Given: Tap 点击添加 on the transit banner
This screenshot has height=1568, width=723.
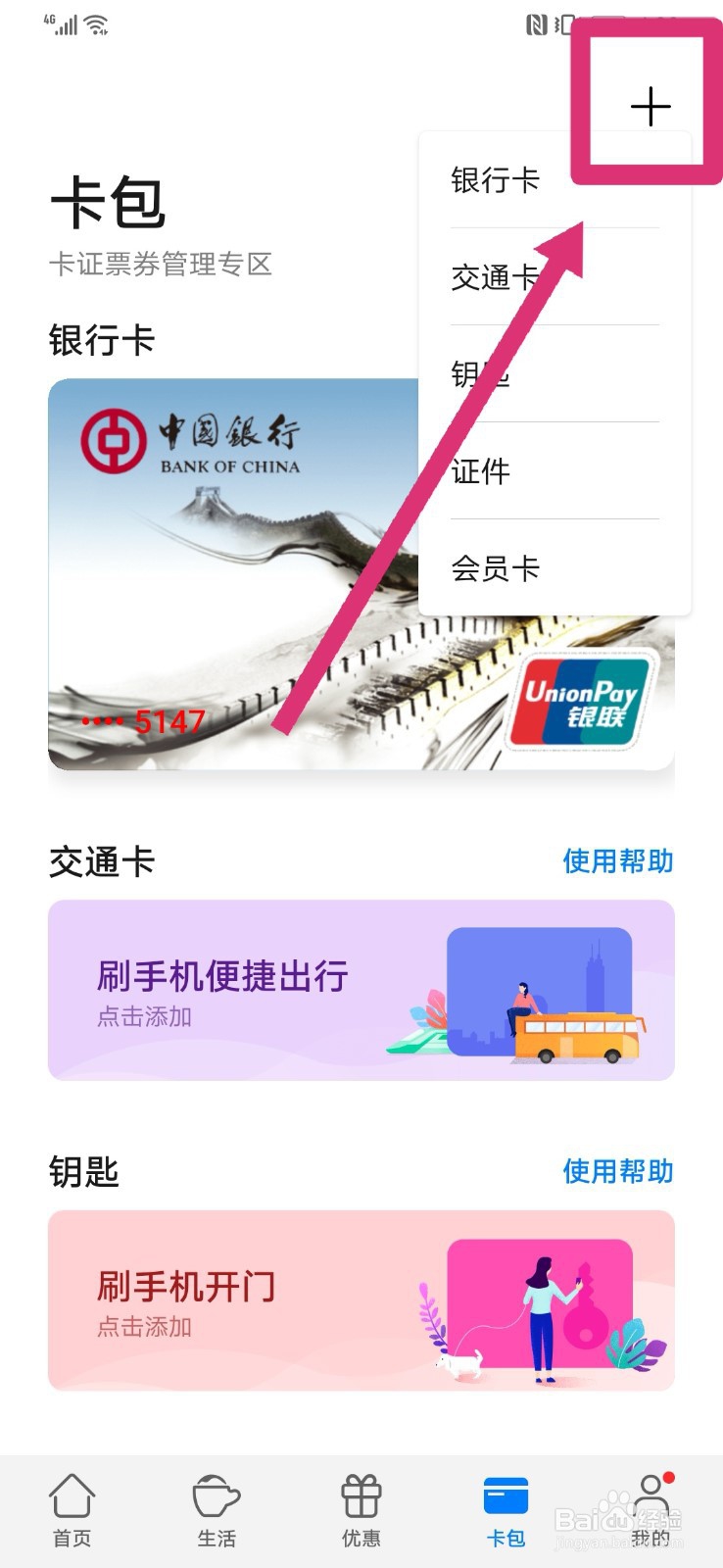Looking at the screenshot, I should click(x=144, y=1017).
